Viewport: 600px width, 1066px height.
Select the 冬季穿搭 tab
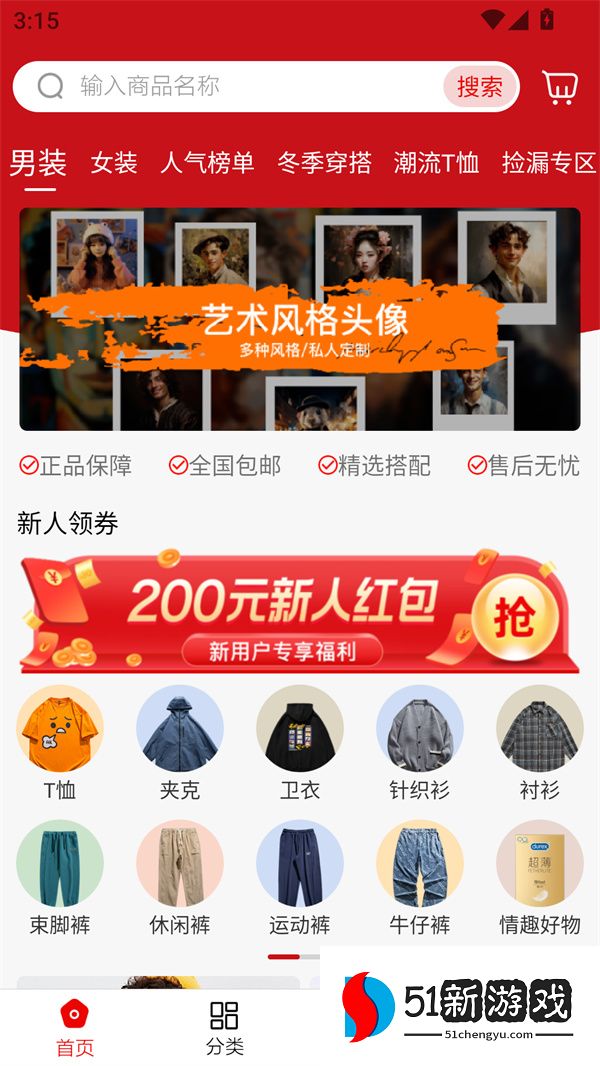[324, 163]
